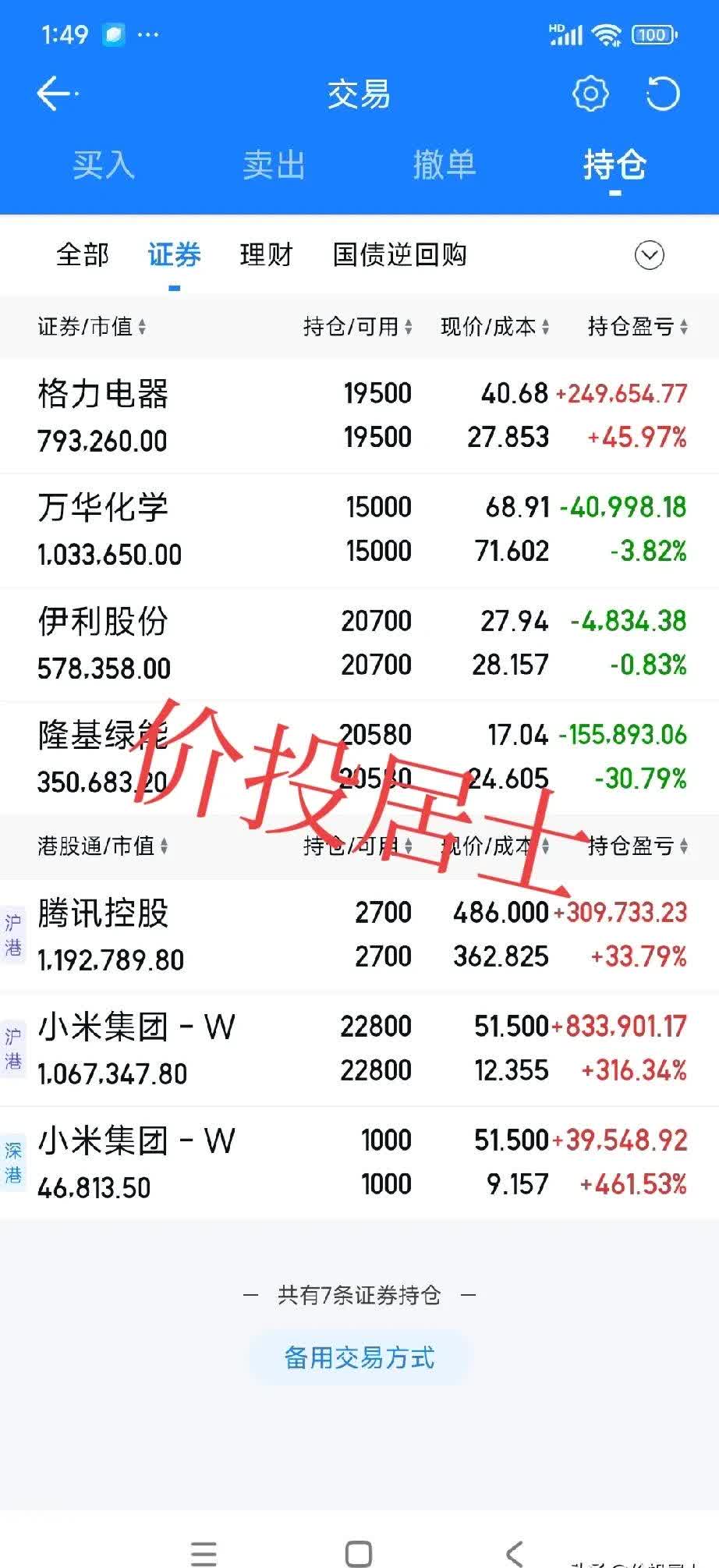Screen dimensions: 719x1568
Task: Open the 撤单 tab
Action: [445, 165]
